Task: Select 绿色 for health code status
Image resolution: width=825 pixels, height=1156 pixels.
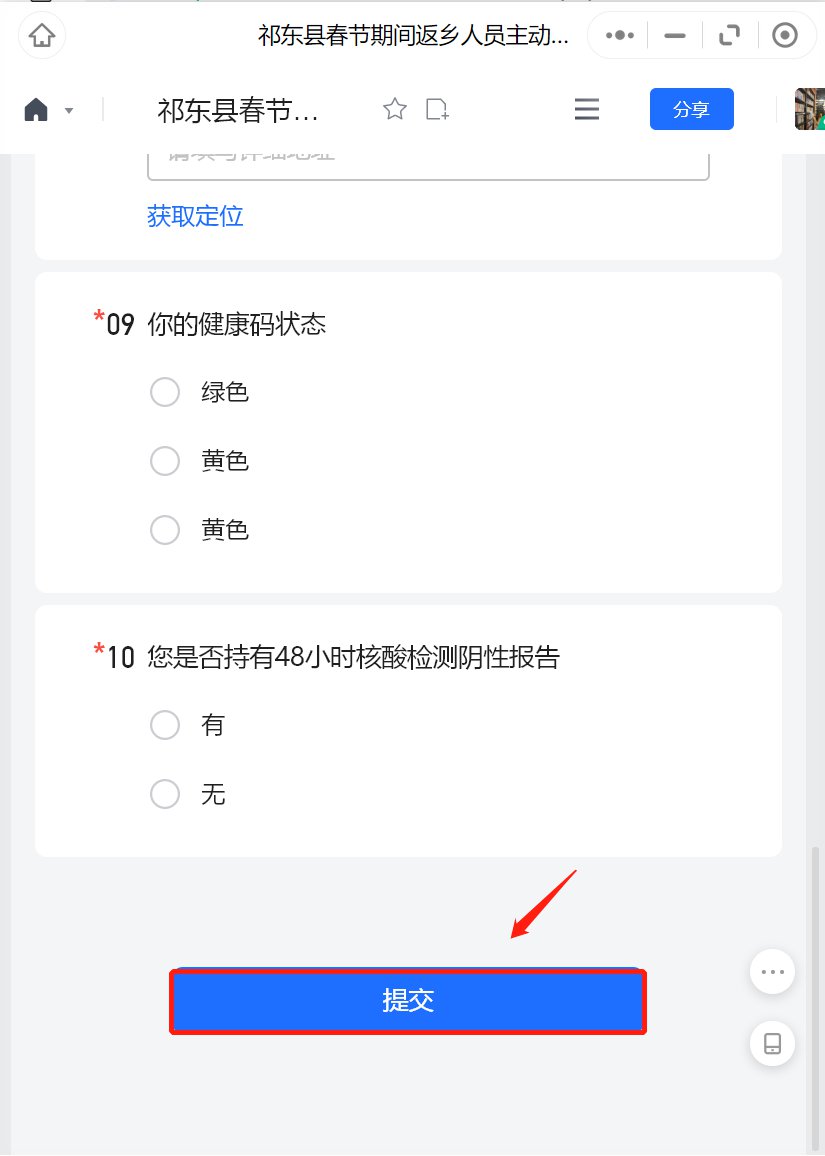Action: 165,392
